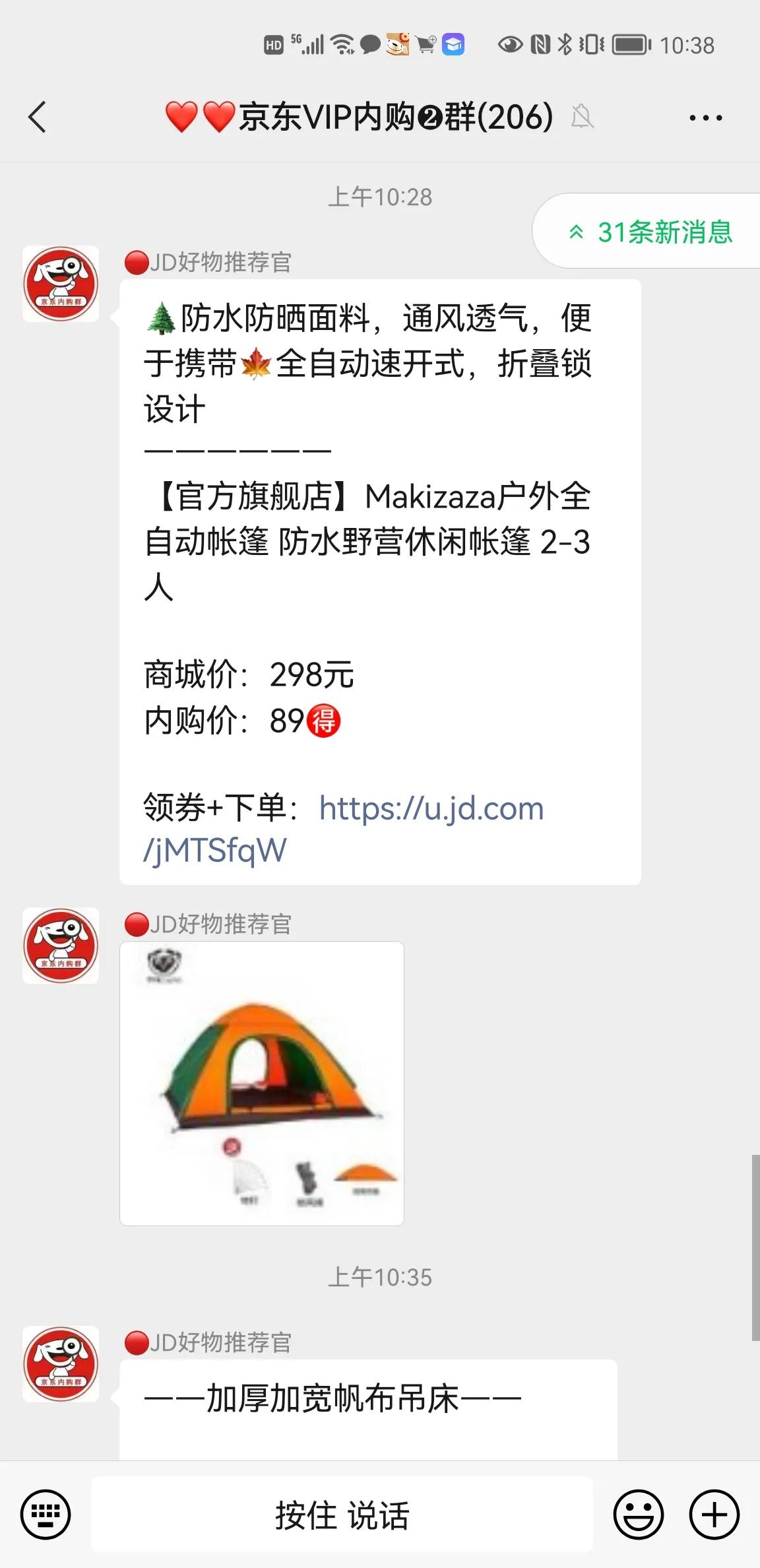Tap the 京东内购群 dog avatar beside the image message
The width and height of the screenshot is (760, 1568).
[60, 945]
